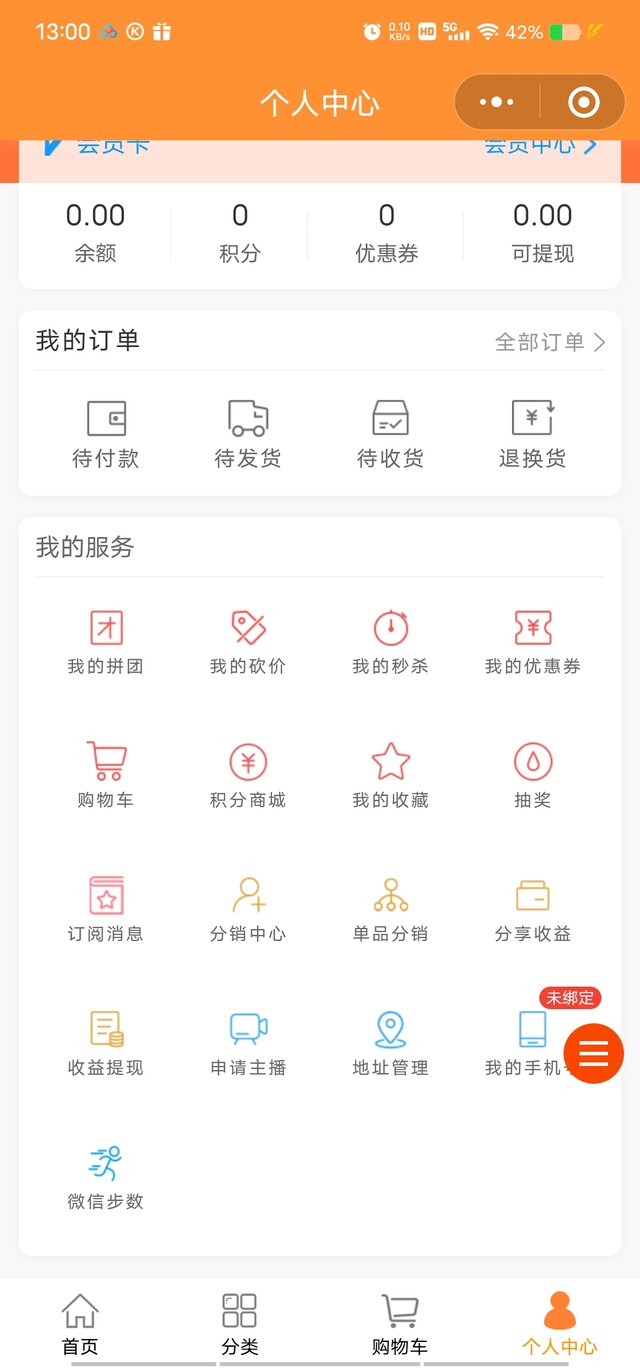
Task: Open 待收货 orders awaiting receipt
Action: pos(390,434)
